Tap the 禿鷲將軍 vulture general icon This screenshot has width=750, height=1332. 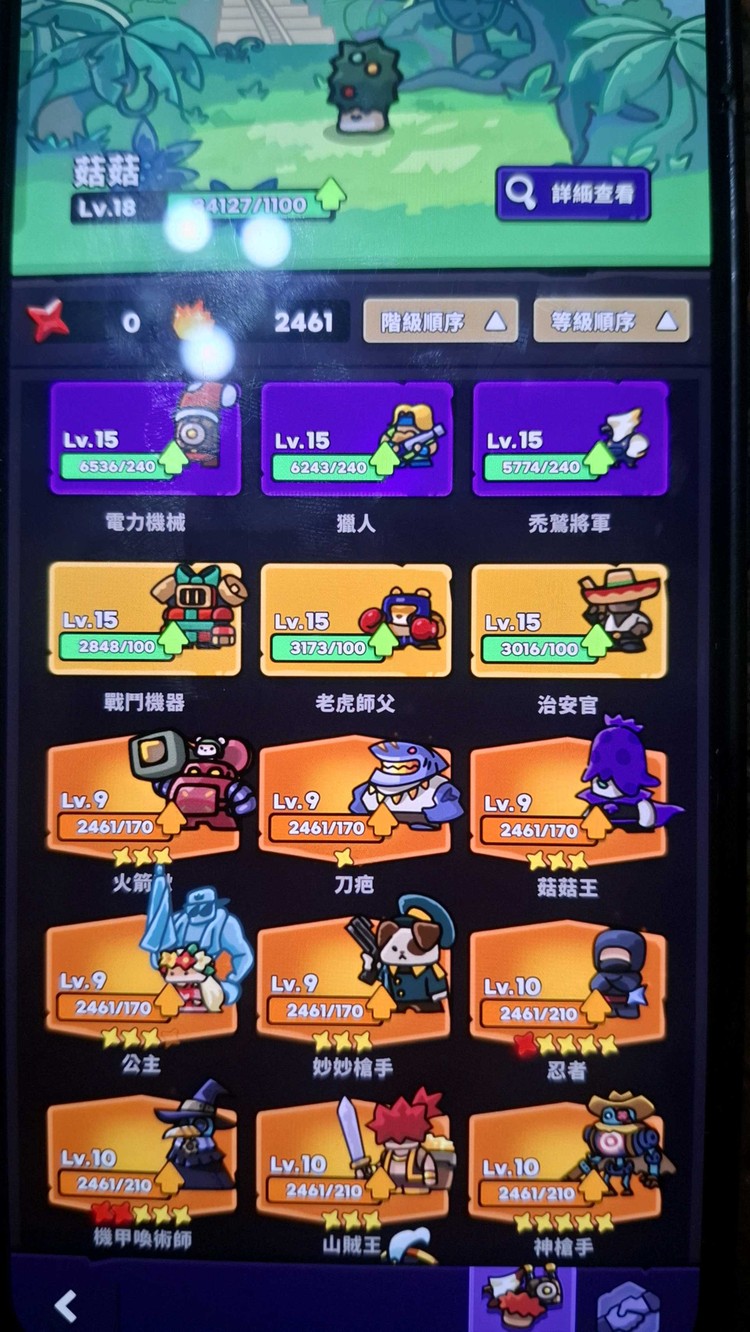570,435
